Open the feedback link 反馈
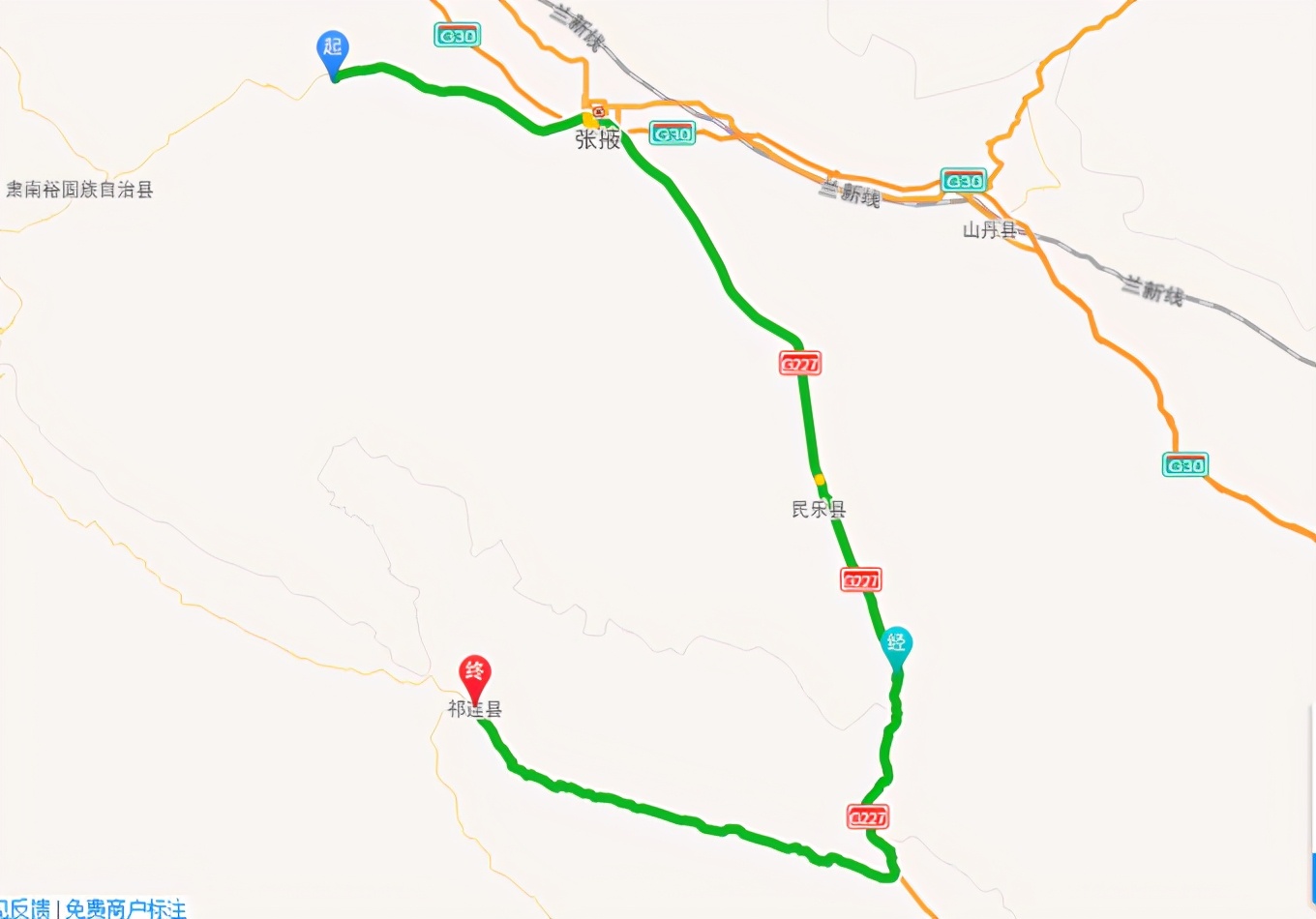The width and height of the screenshot is (1316, 919). (x=25, y=908)
